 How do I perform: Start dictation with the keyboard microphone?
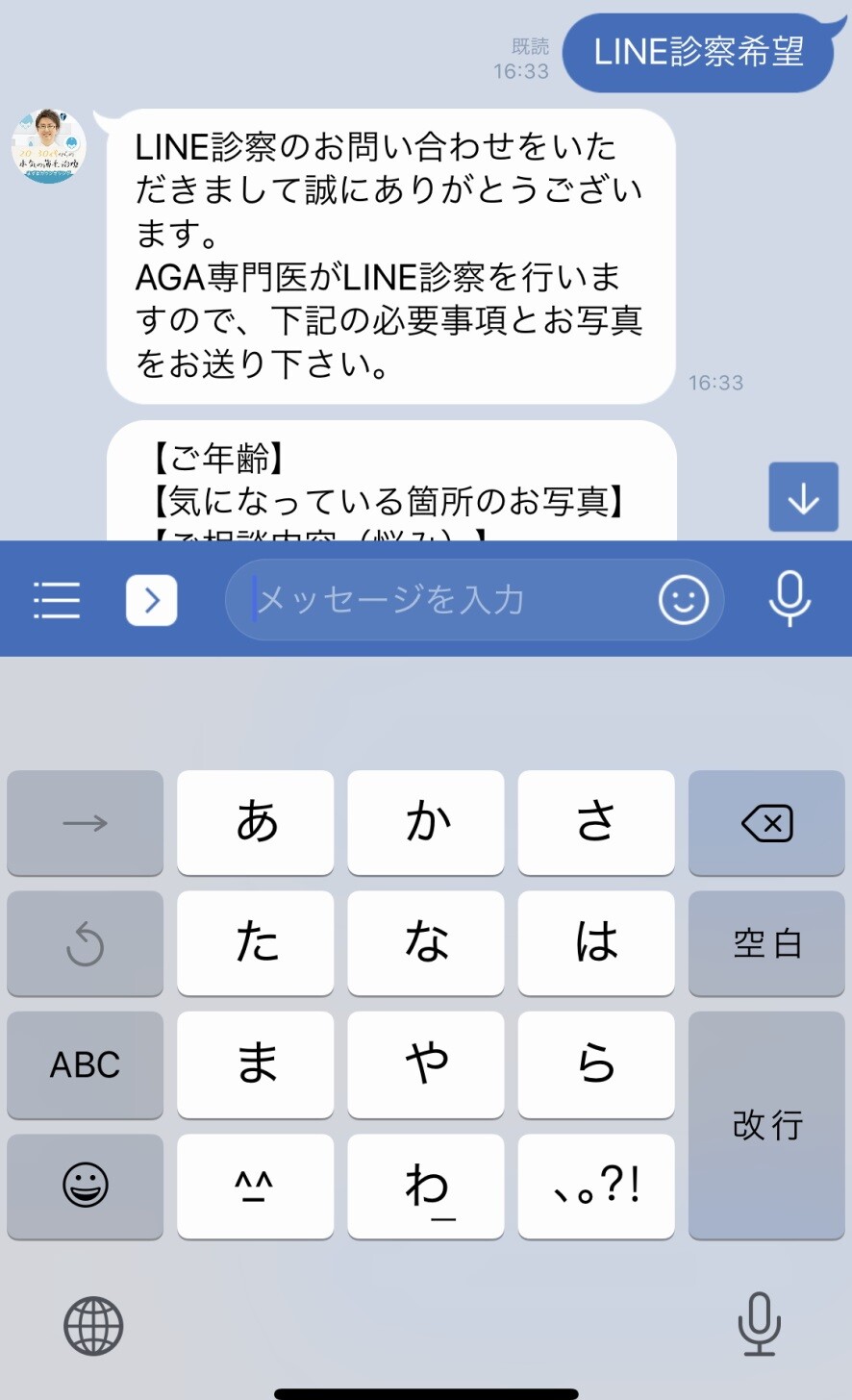pyautogui.click(x=759, y=1324)
